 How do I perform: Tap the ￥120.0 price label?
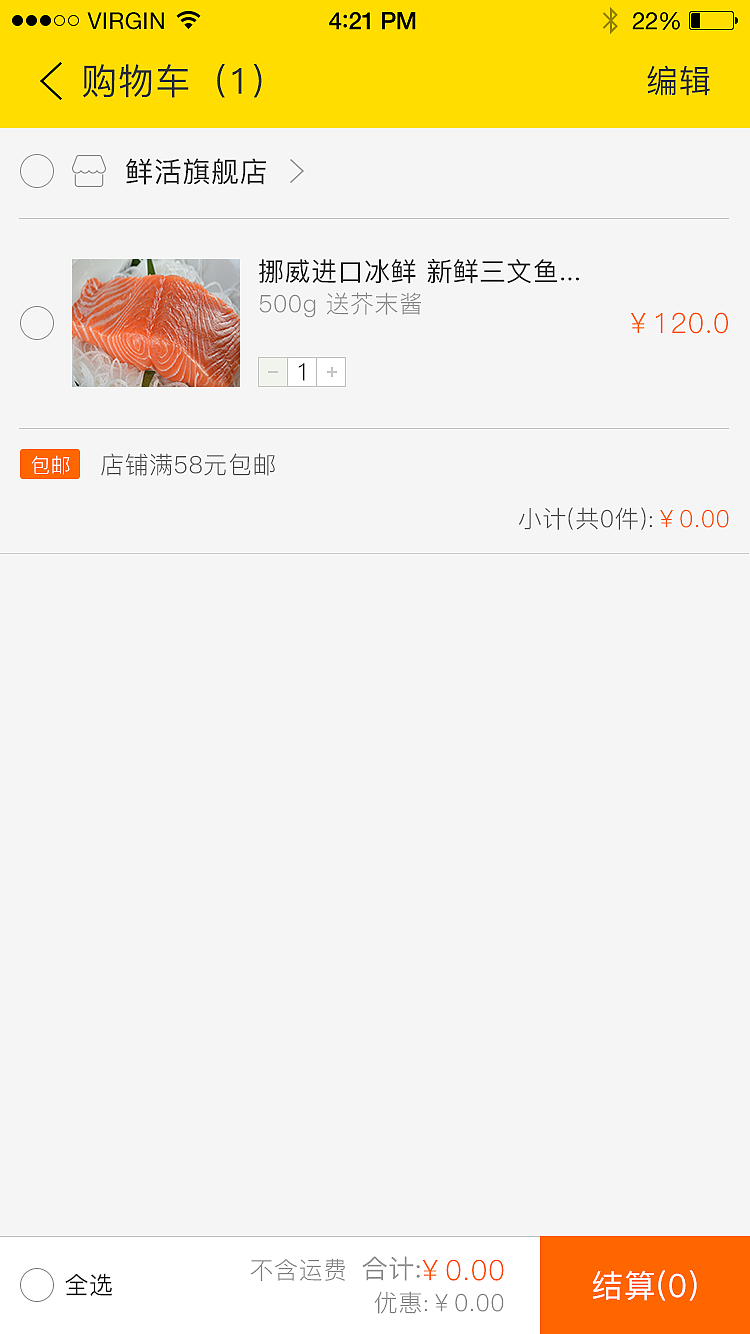pos(680,323)
